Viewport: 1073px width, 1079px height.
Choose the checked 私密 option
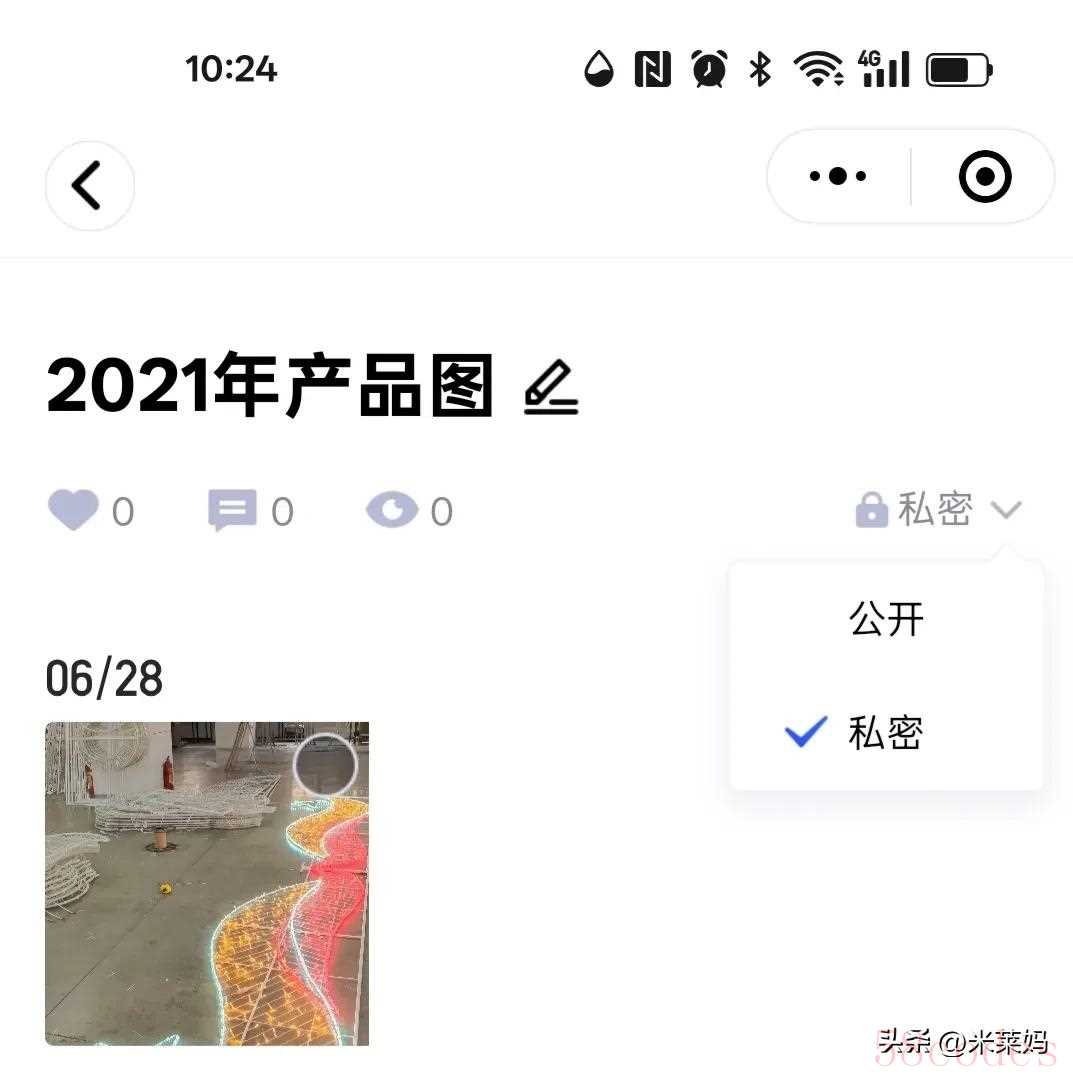tap(884, 733)
